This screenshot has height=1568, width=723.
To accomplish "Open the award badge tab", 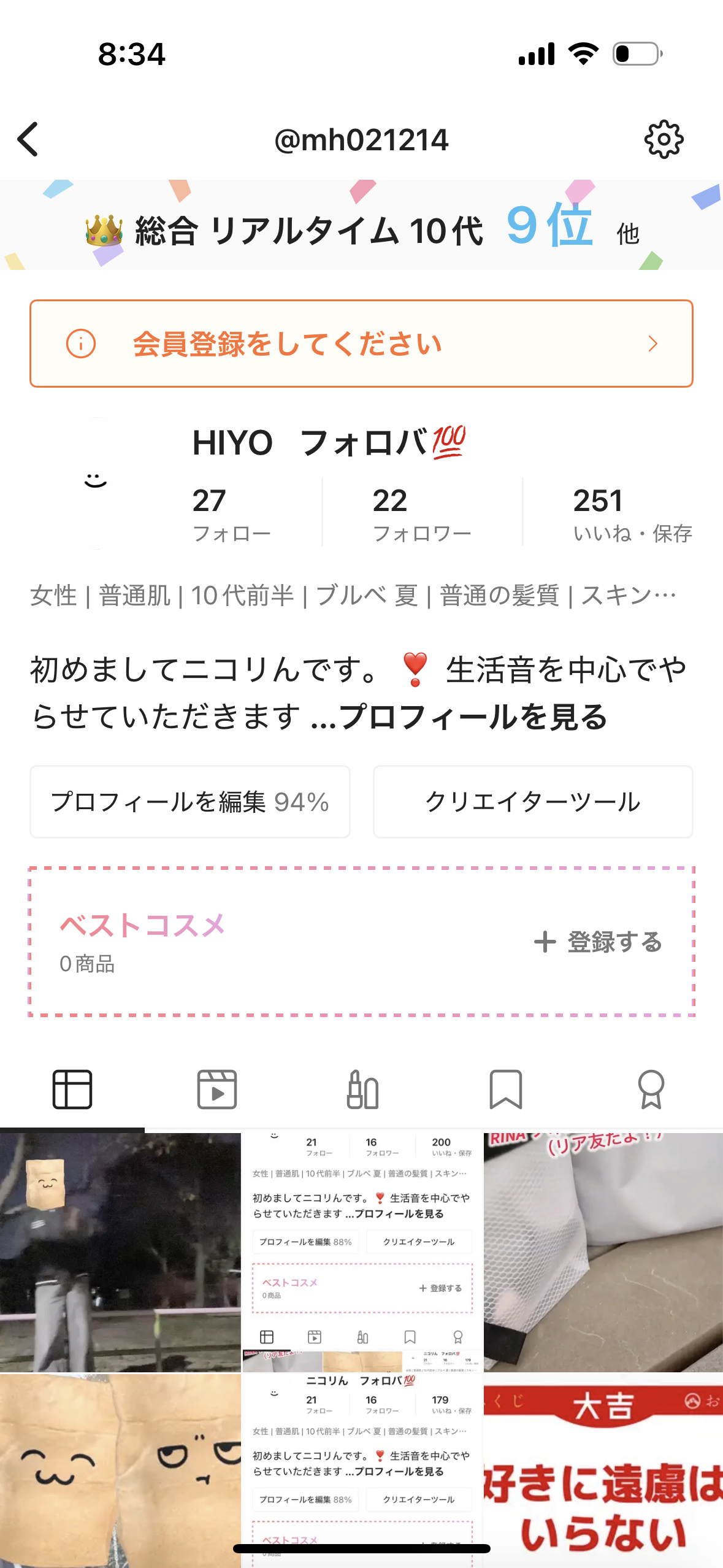I will pyautogui.click(x=651, y=1090).
